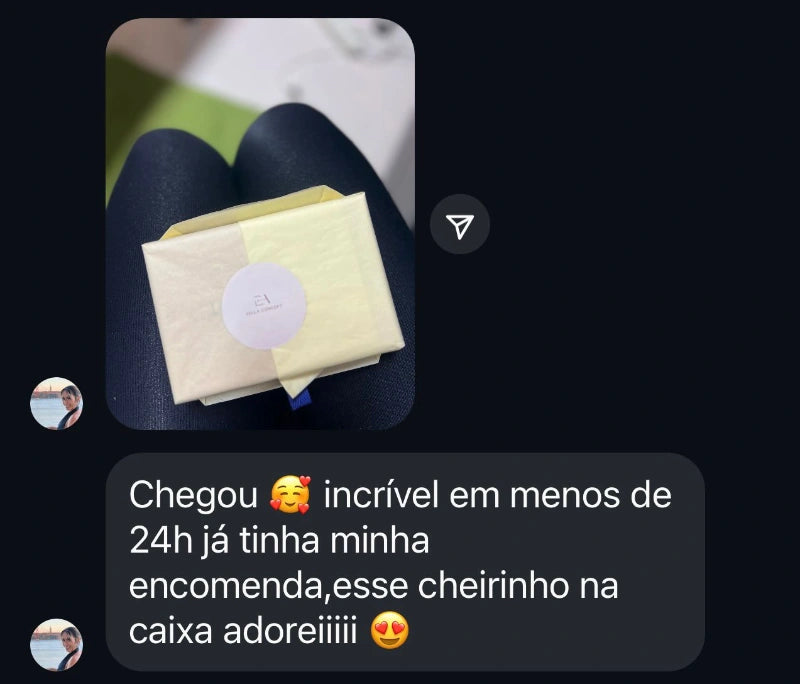Open the sender's profile picture beside the photo

57,404
